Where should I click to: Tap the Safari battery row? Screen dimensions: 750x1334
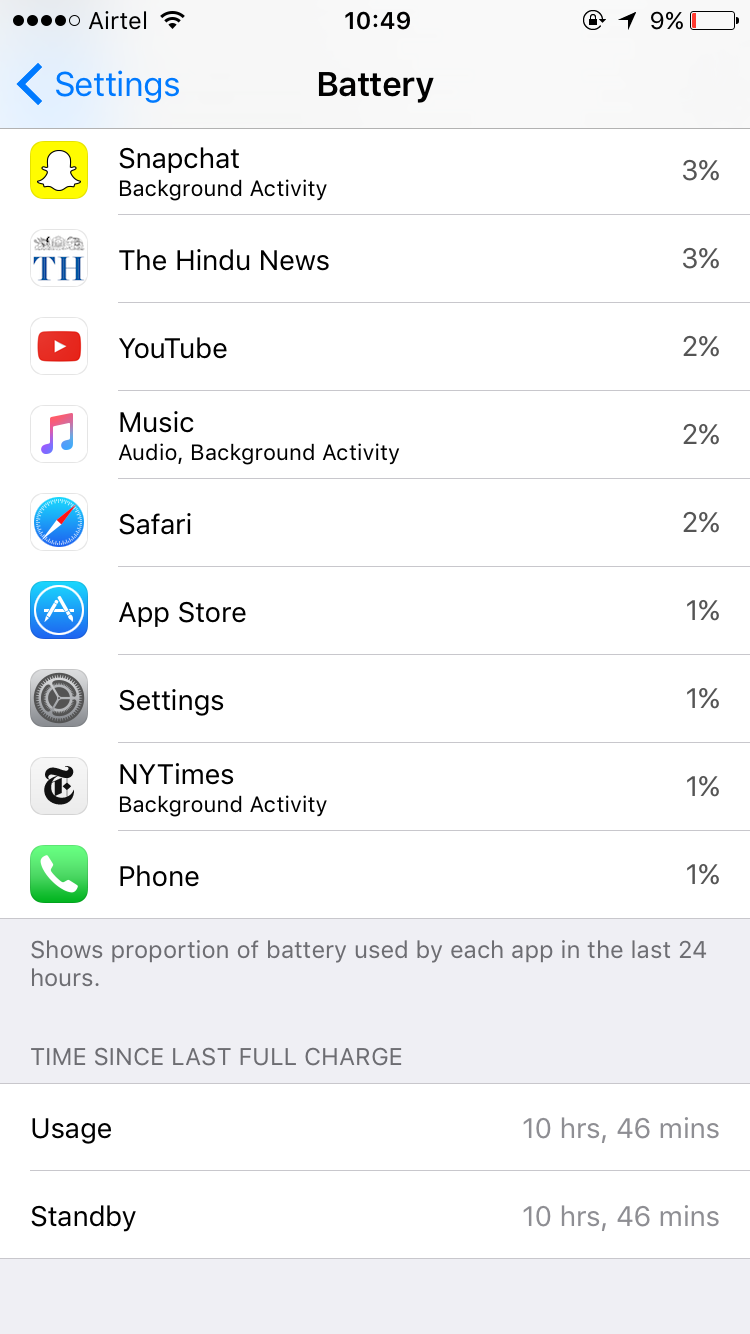pyautogui.click(x=375, y=524)
